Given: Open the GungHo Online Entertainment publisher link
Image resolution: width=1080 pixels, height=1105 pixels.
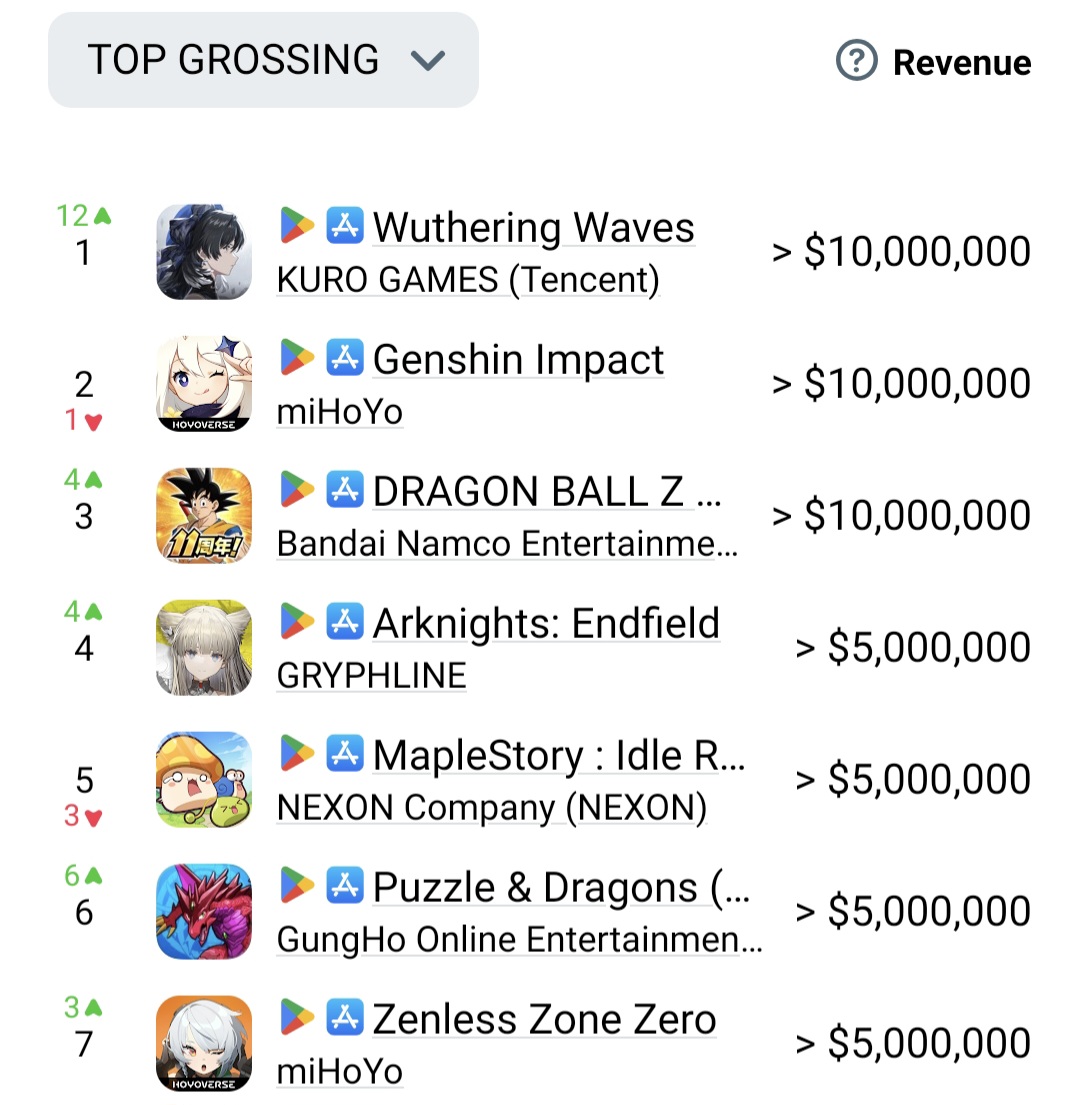Looking at the screenshot, I should [519, 941].
